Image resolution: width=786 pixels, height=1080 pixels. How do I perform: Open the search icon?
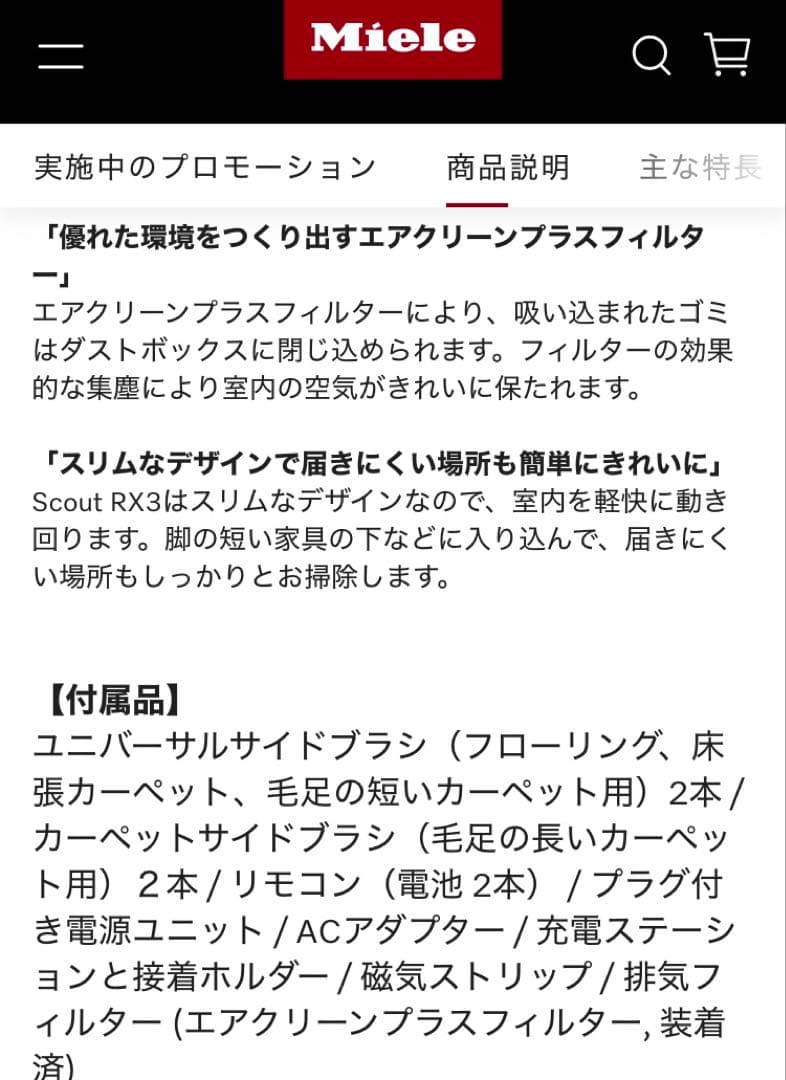click(651, 56)
